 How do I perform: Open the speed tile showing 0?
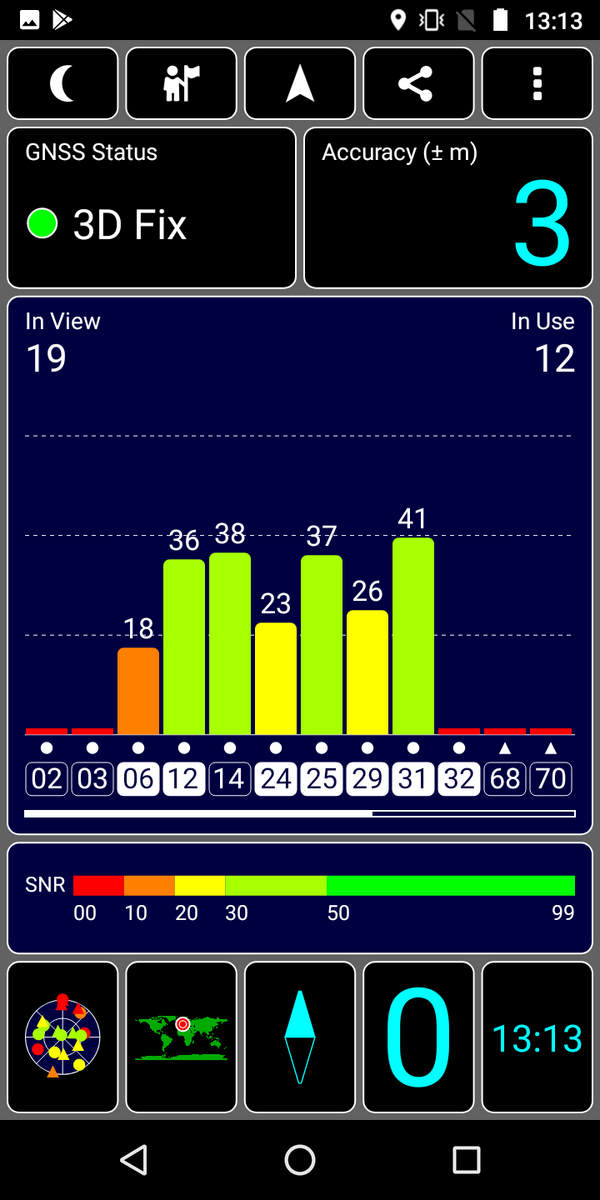tap(418, 1037)
